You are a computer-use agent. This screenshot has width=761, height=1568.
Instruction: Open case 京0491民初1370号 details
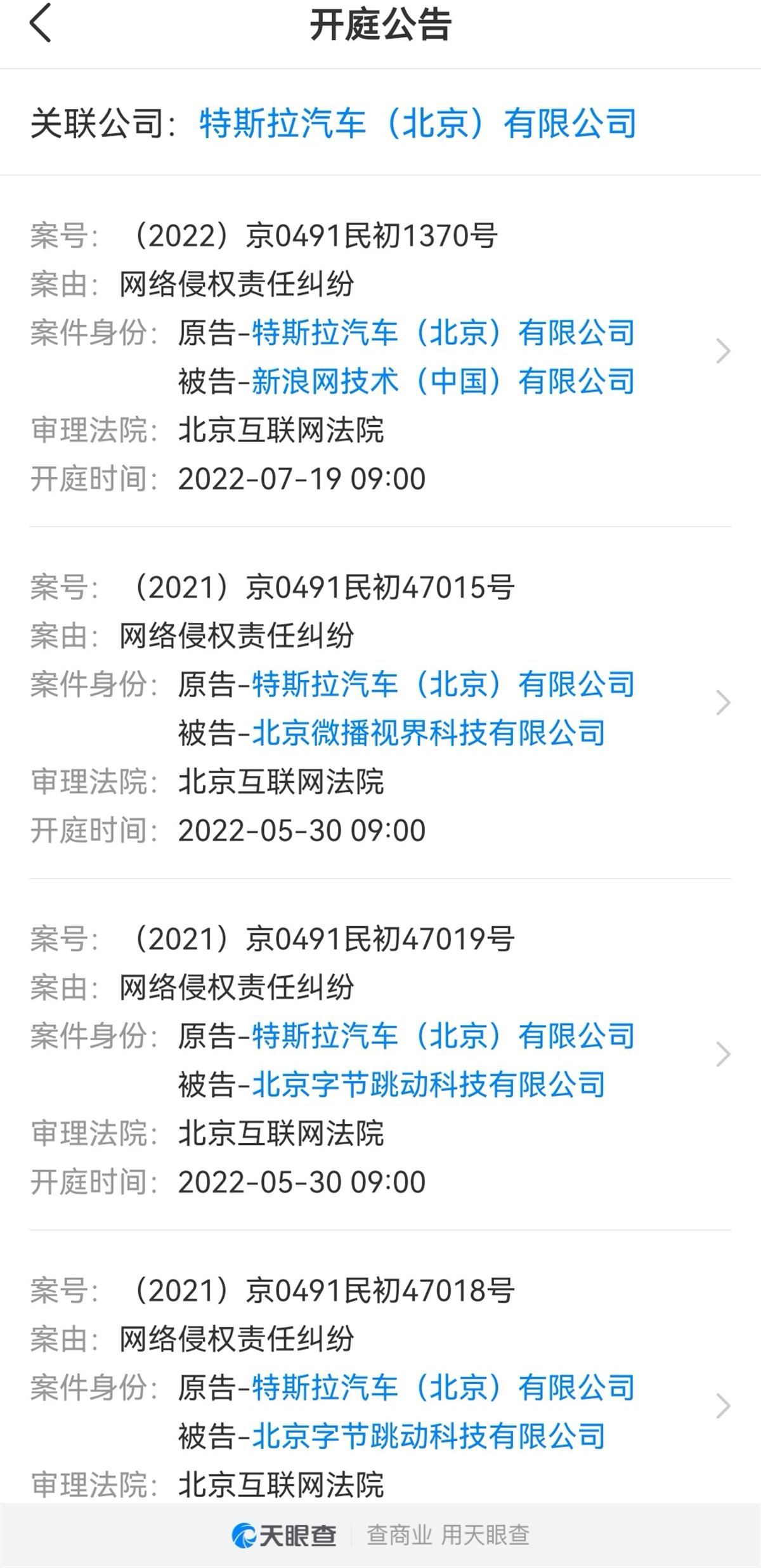pyautogui.click(x=723, y=351)
